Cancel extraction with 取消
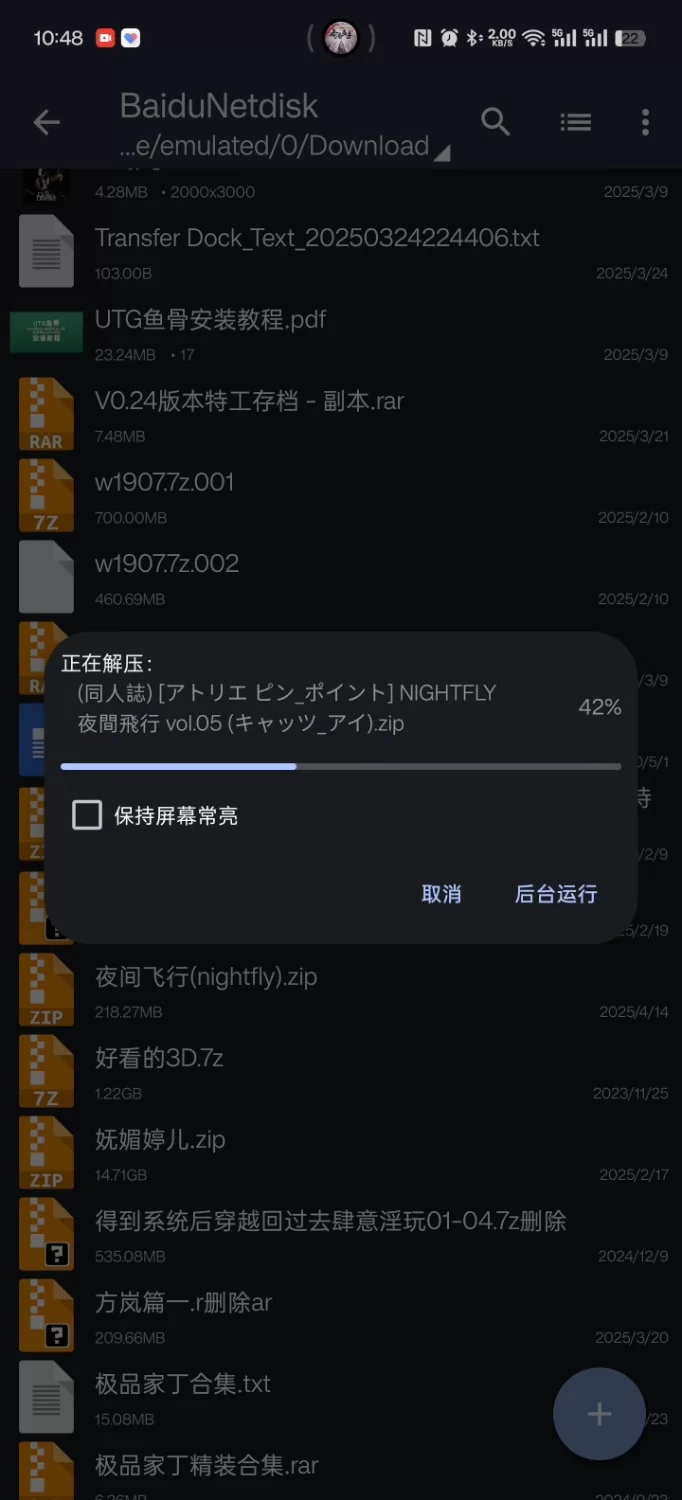Screen dimensions: 682x1500 click(x=441, y=894)
